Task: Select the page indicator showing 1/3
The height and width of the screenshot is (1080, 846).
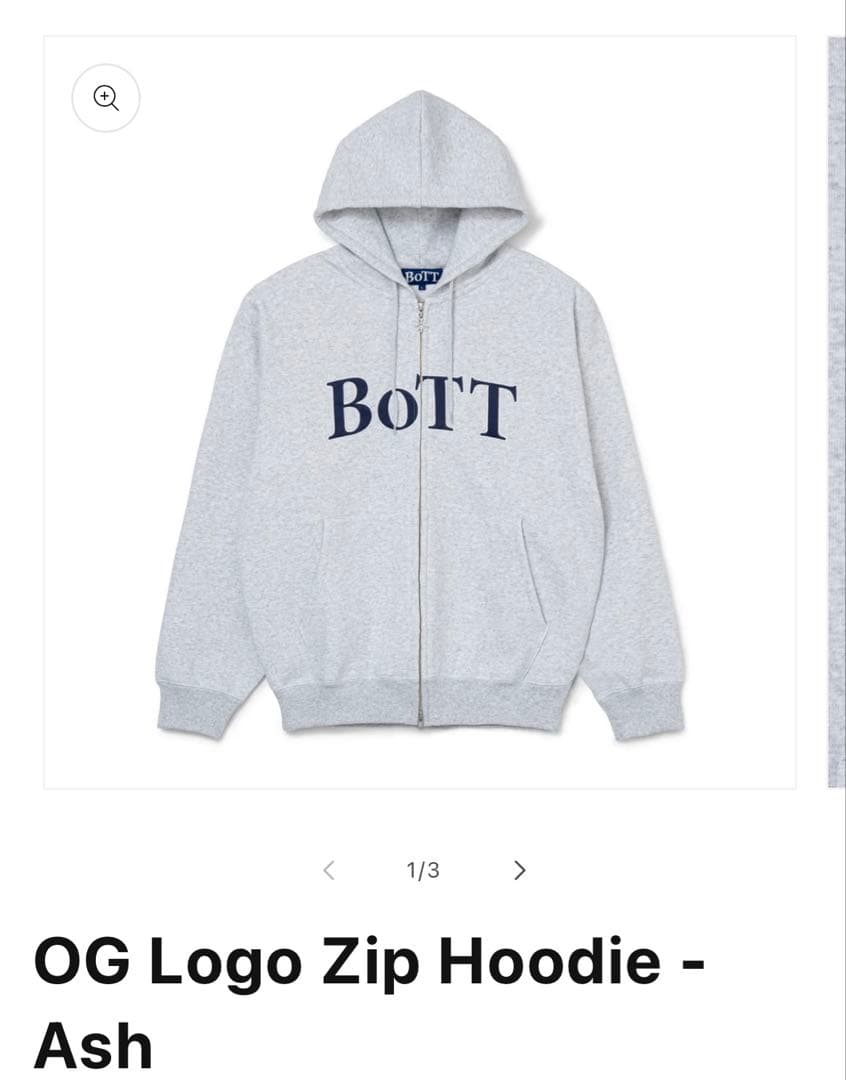Action: 424,870
